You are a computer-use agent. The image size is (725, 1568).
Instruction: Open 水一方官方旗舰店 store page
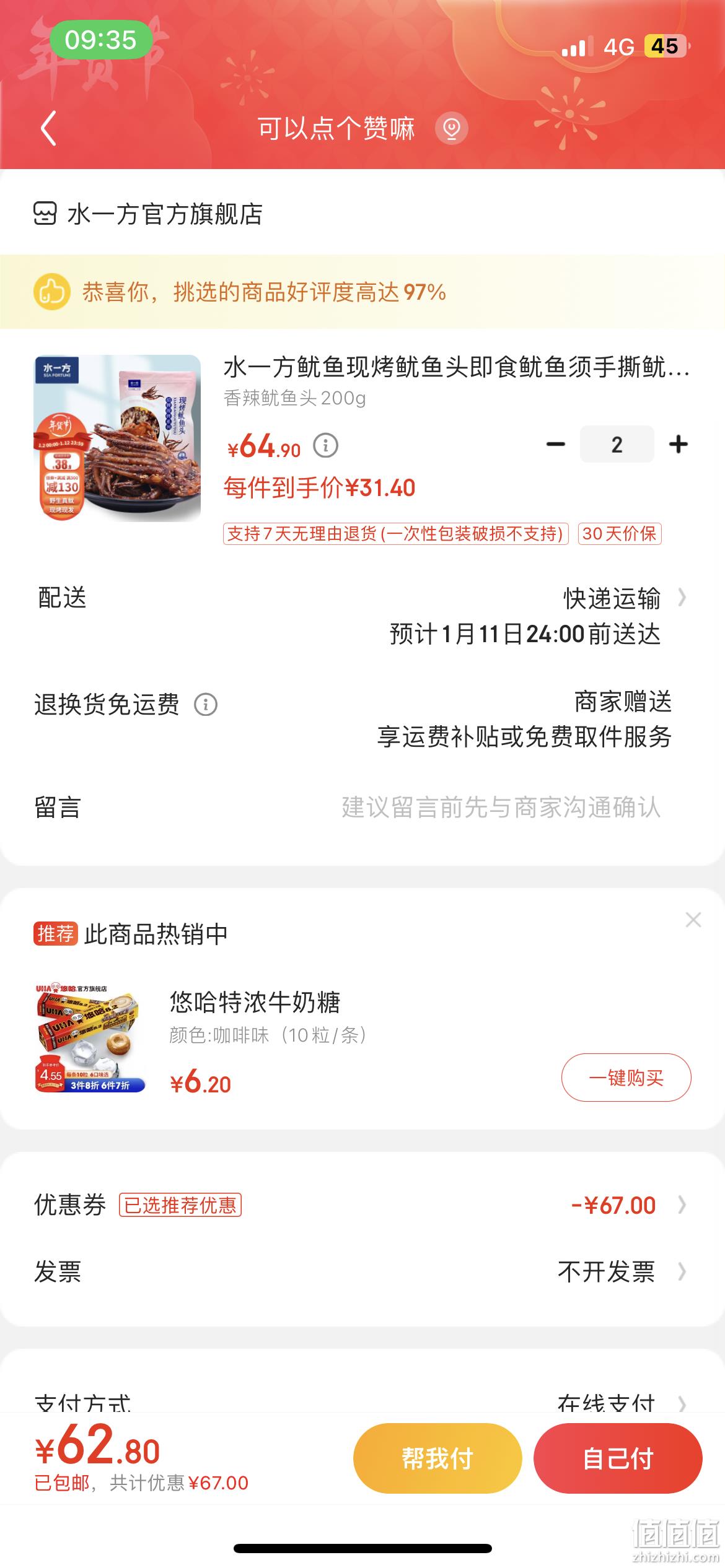pos(148,214)
